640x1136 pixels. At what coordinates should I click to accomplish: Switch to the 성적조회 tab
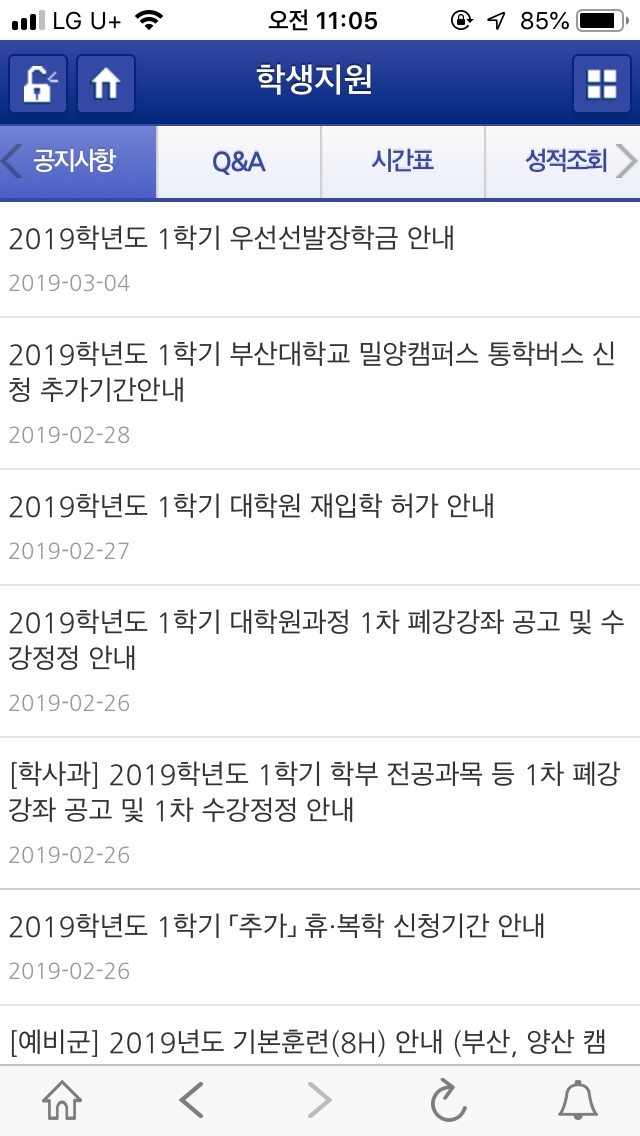point(565,162)
